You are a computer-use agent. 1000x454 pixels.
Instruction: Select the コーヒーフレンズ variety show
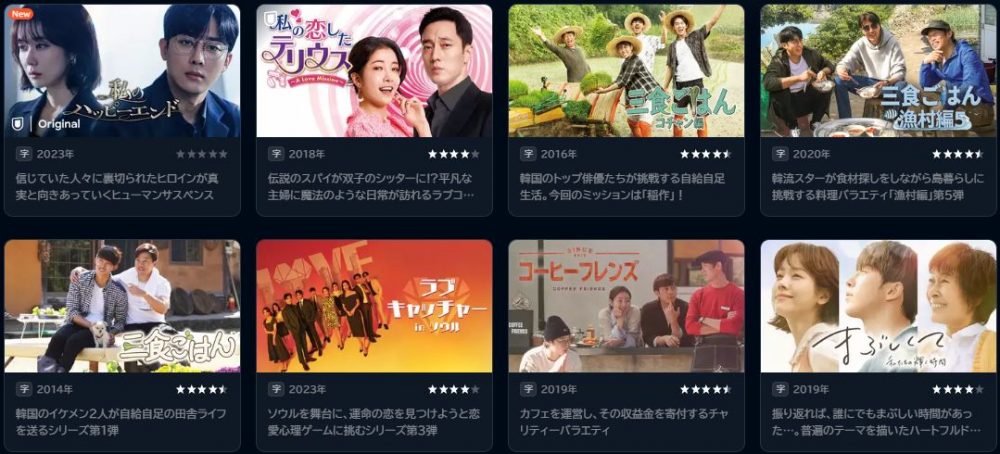click(626, 306)
